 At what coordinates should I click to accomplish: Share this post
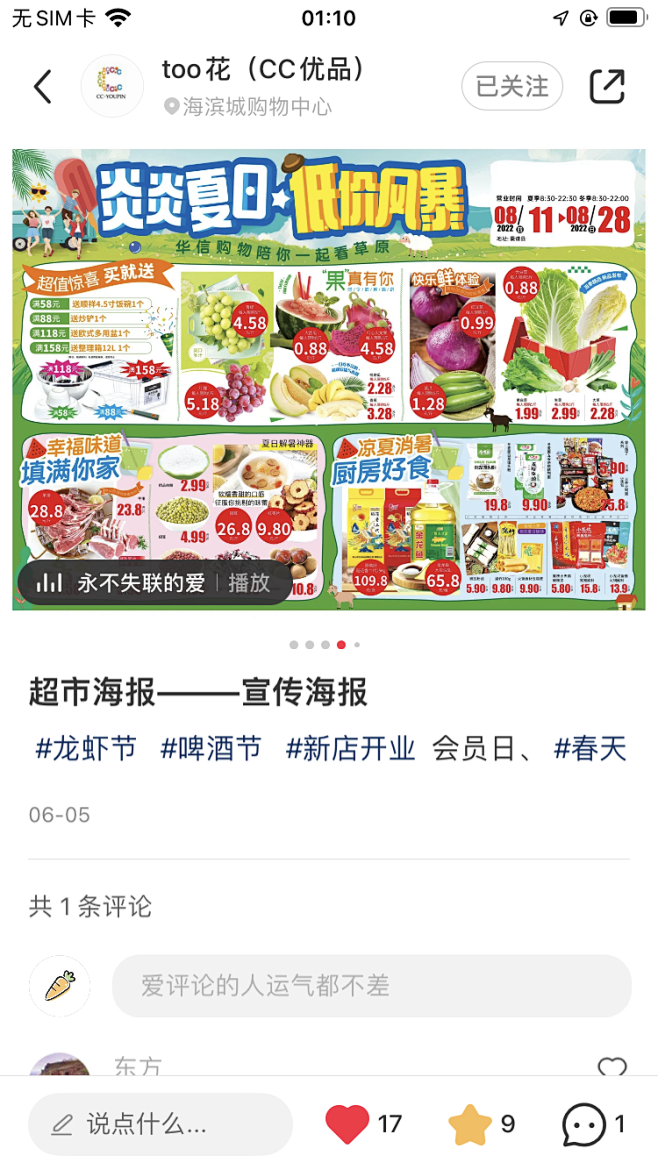click(x=606, y=87)
